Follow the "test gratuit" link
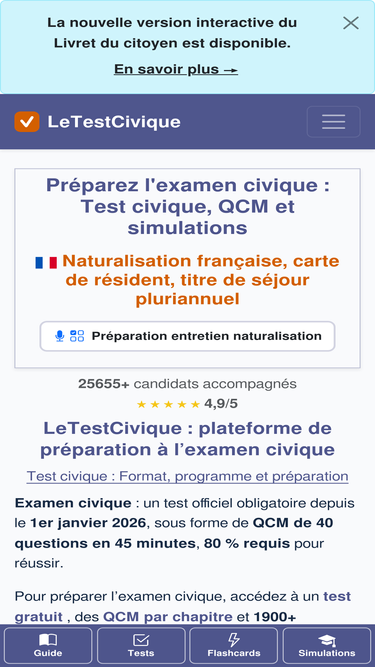The image size is (375, 667). pyautogui.click(x=184, y=606)
